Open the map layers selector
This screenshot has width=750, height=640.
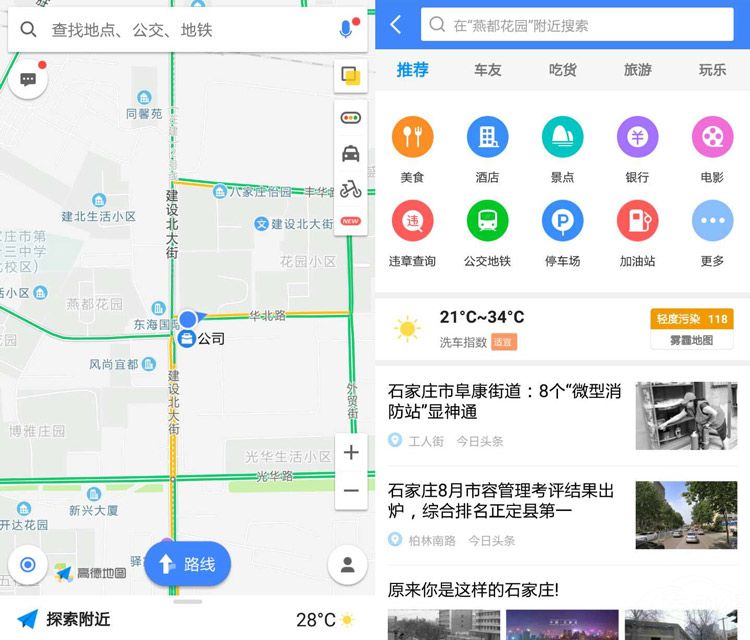(350, 76)
